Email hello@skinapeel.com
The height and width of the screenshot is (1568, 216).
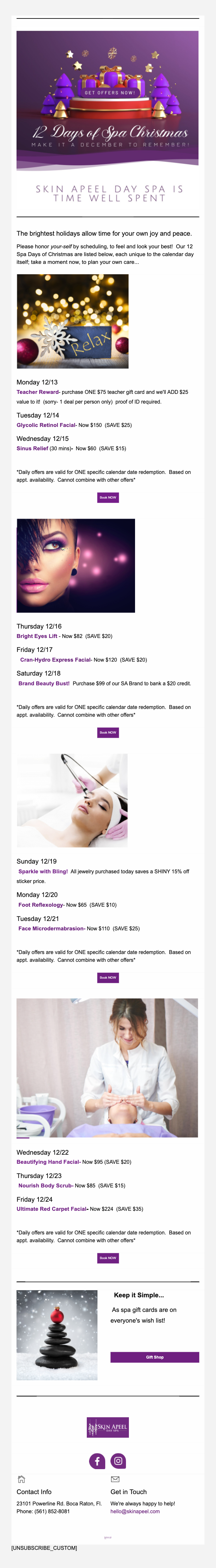click(x=135, y=1511)
